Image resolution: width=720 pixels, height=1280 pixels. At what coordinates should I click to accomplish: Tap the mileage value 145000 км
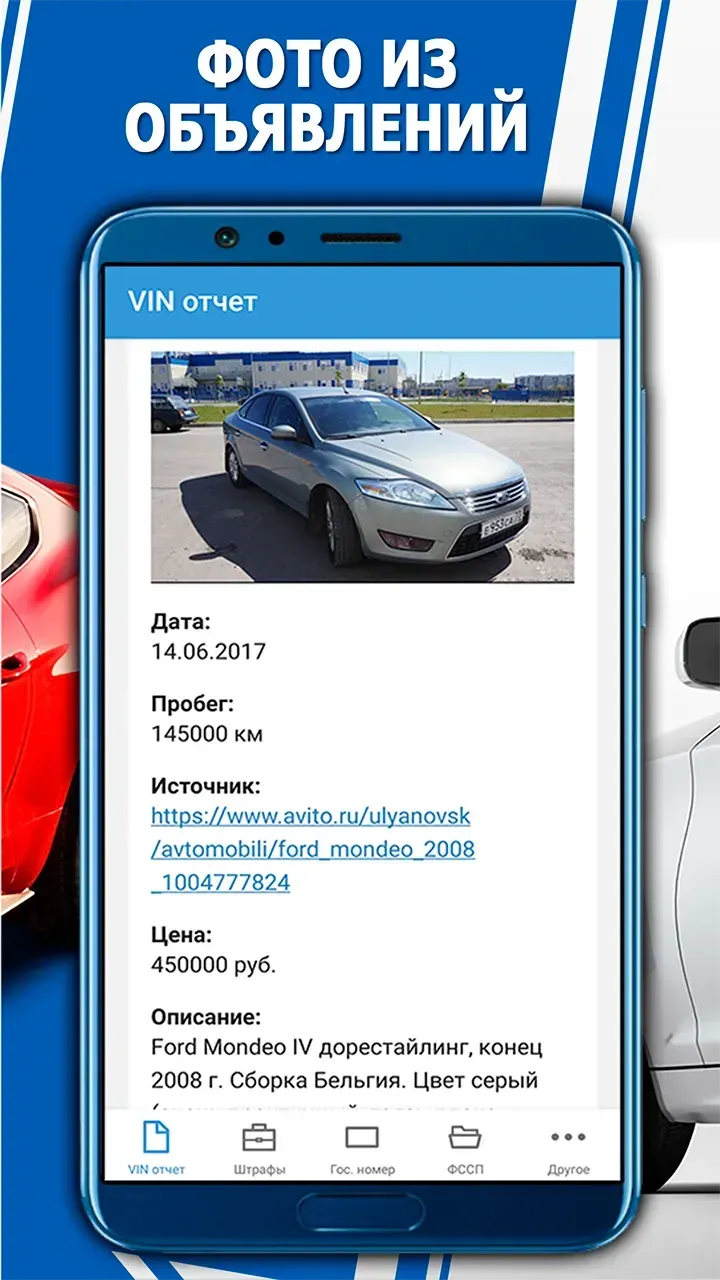[206, 734]
